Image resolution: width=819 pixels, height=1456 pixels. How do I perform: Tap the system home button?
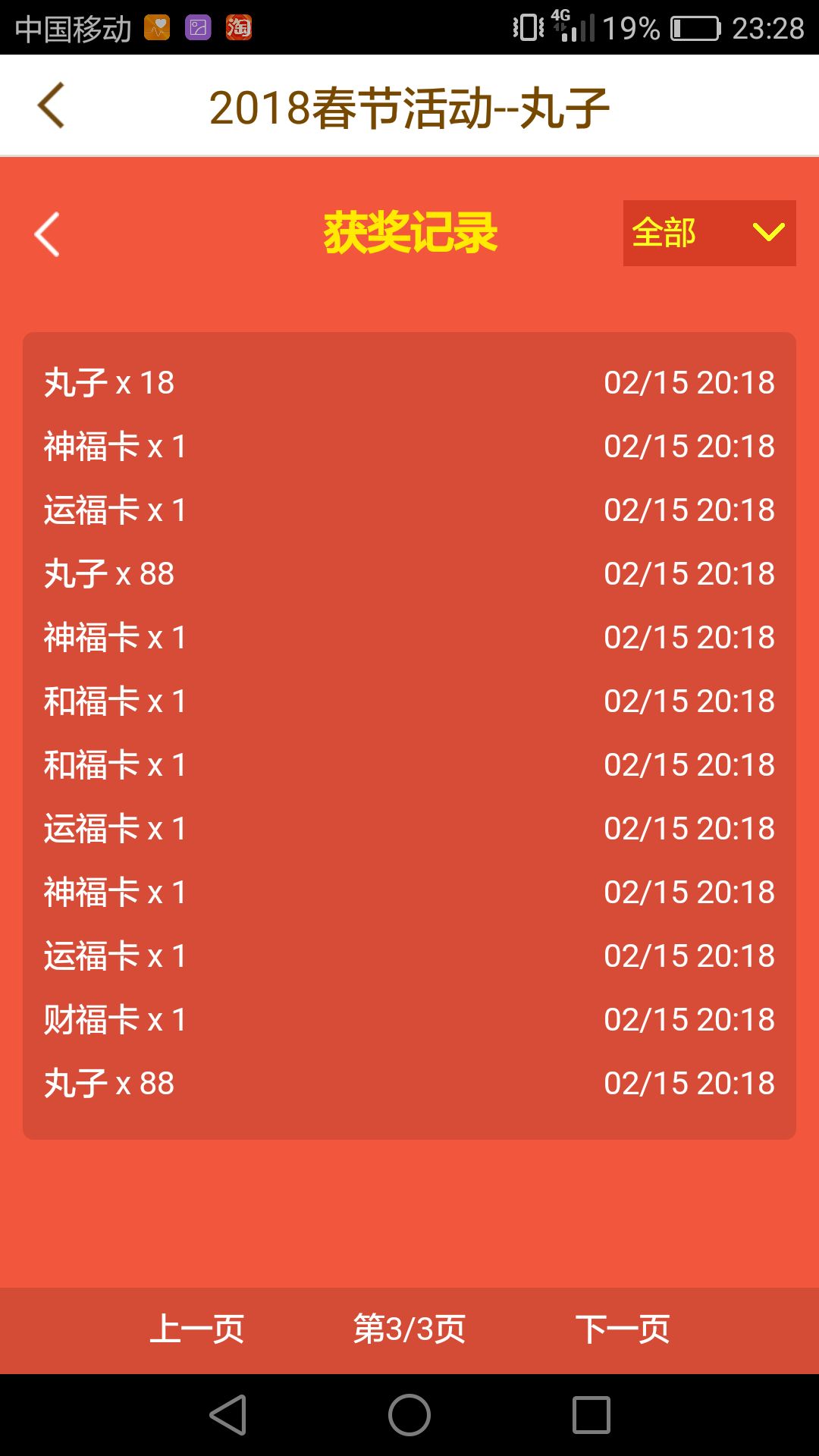409,1415
